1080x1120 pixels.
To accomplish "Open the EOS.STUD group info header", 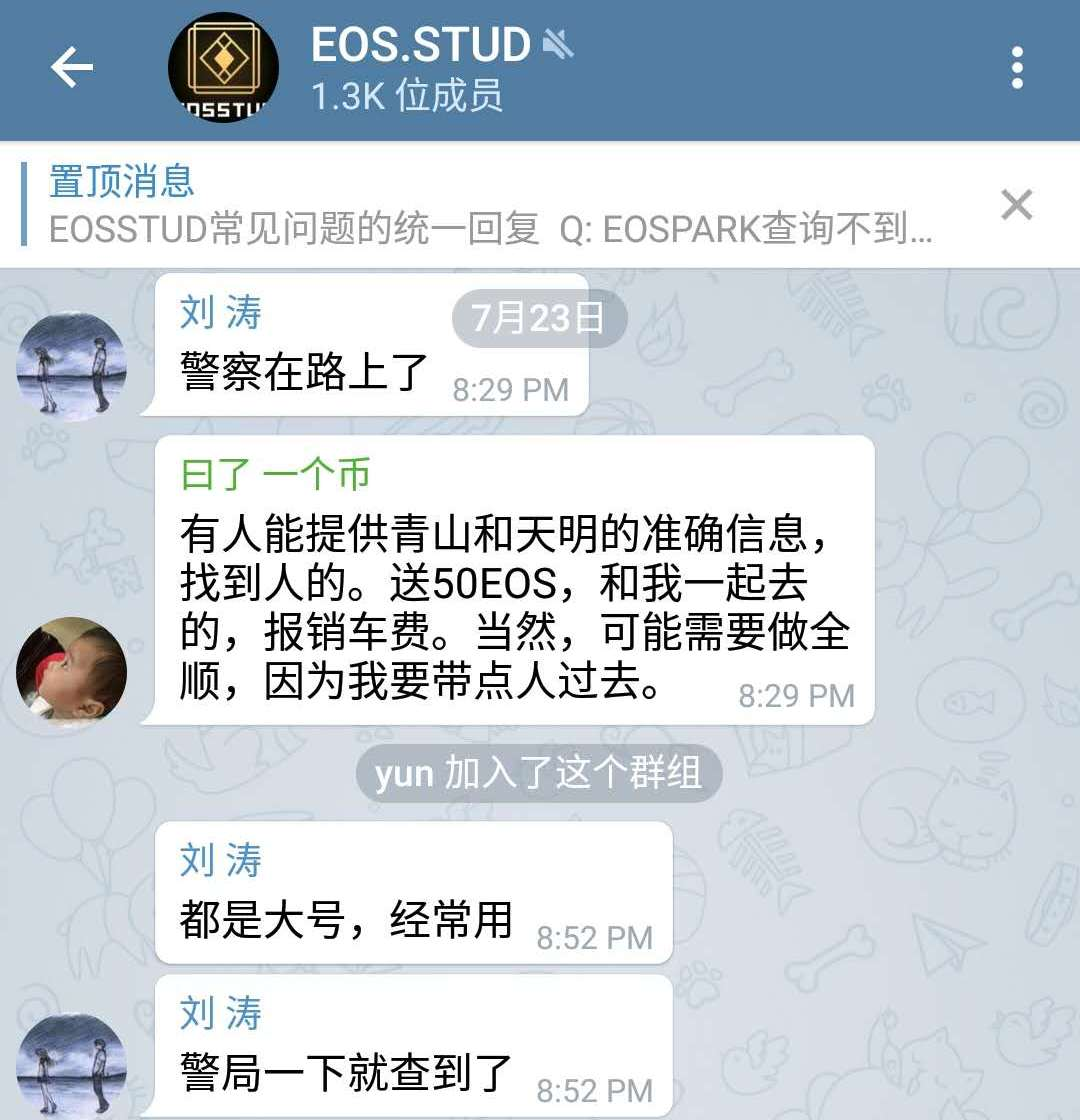I will (x=420, y=69).
